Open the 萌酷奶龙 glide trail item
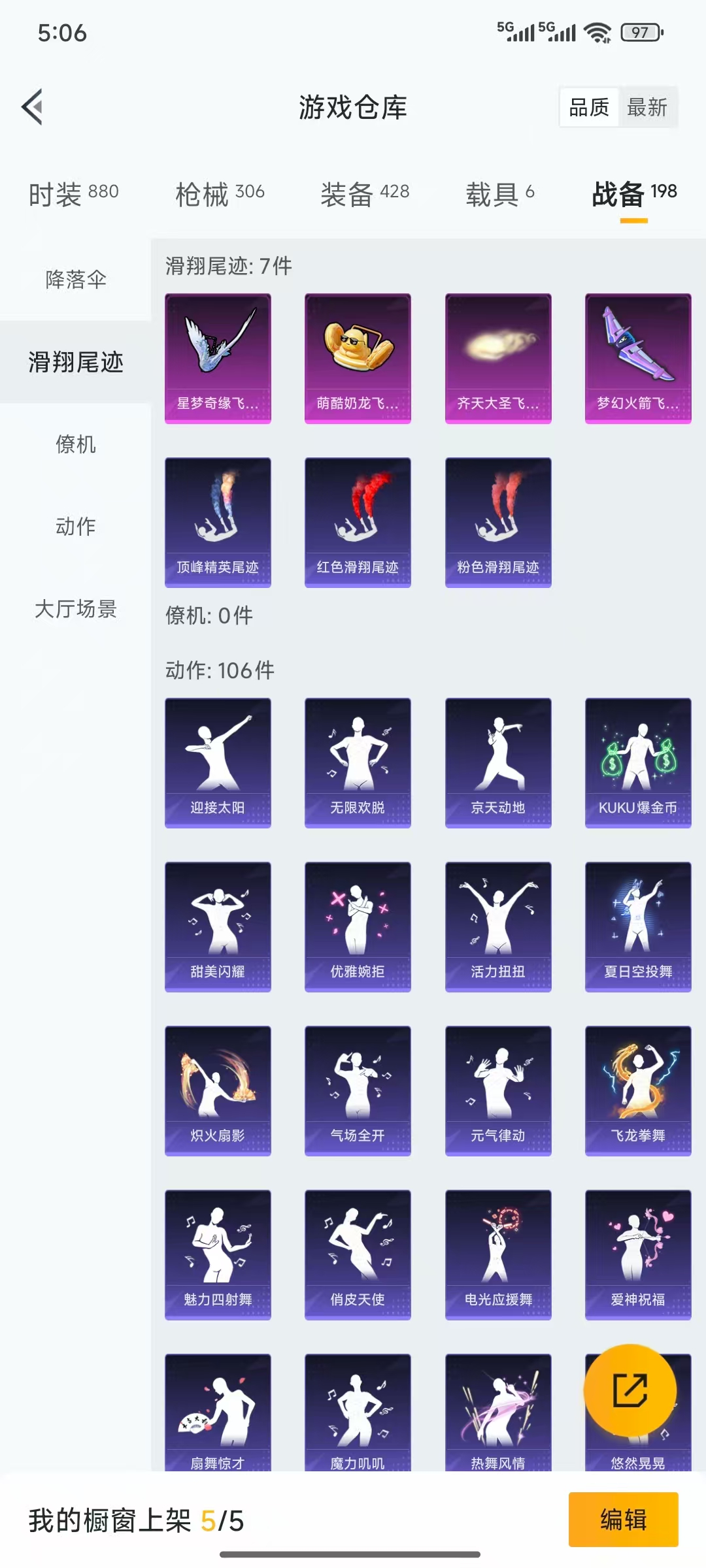 (x=358, y=358)
